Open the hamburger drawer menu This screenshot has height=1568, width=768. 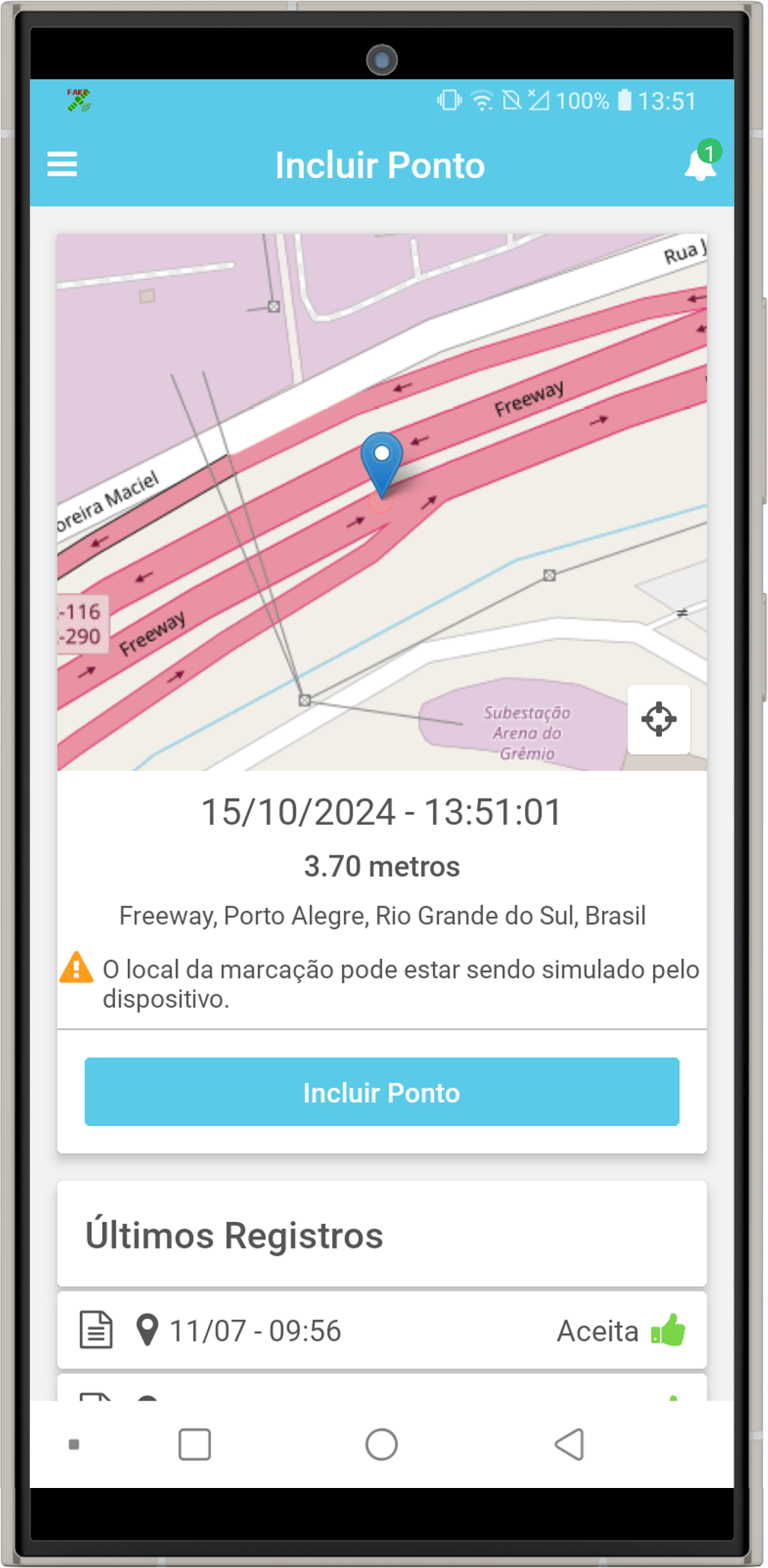[x=62, y=165]
